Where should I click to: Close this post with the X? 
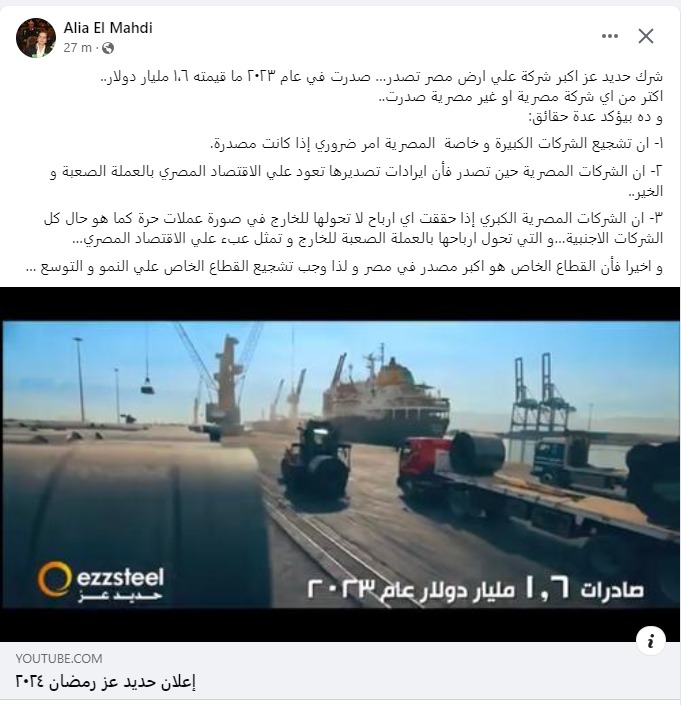coord(646,36)
